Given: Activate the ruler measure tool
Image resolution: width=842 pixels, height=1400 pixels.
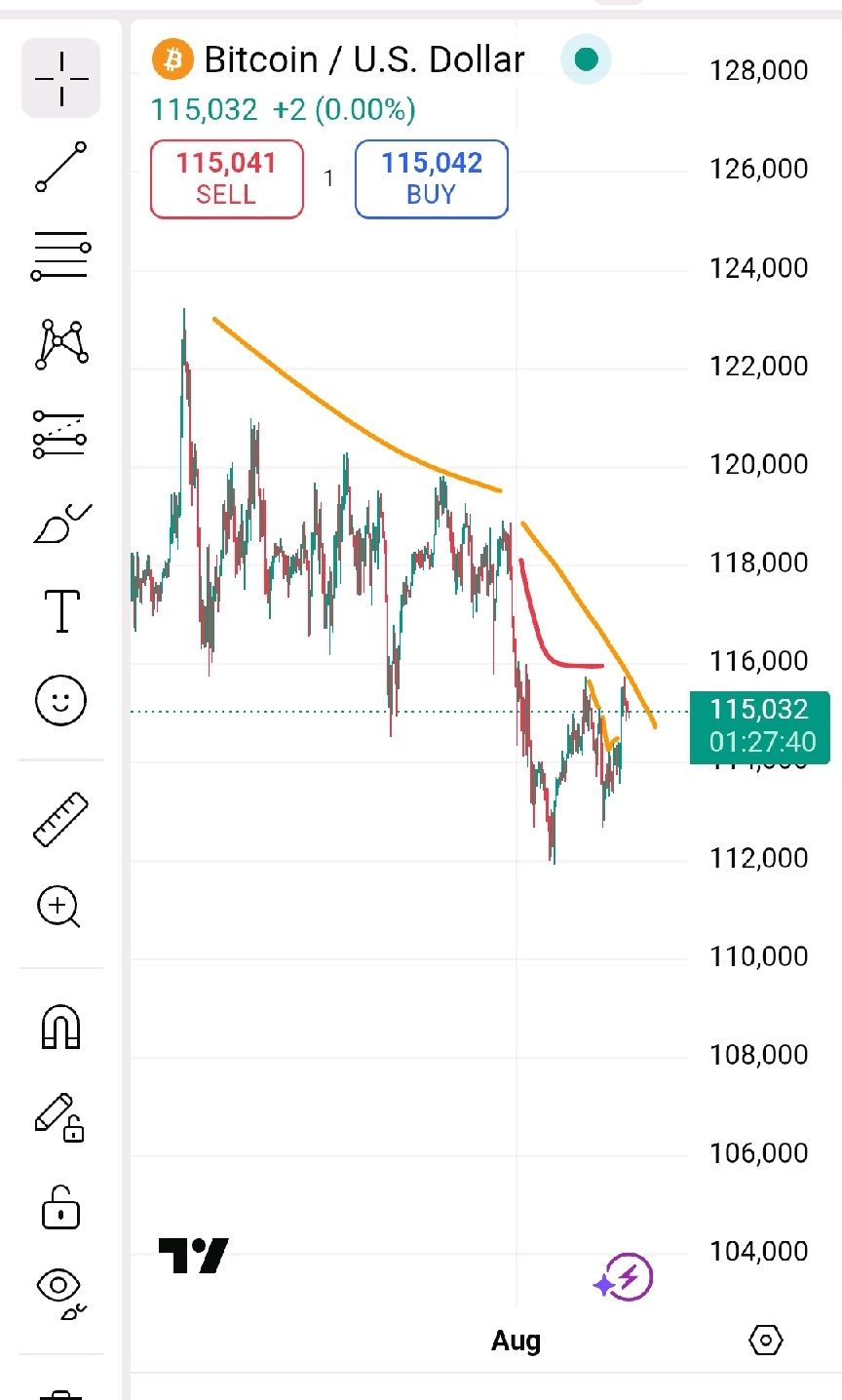Looking at the screenshot, I should 60,819.
